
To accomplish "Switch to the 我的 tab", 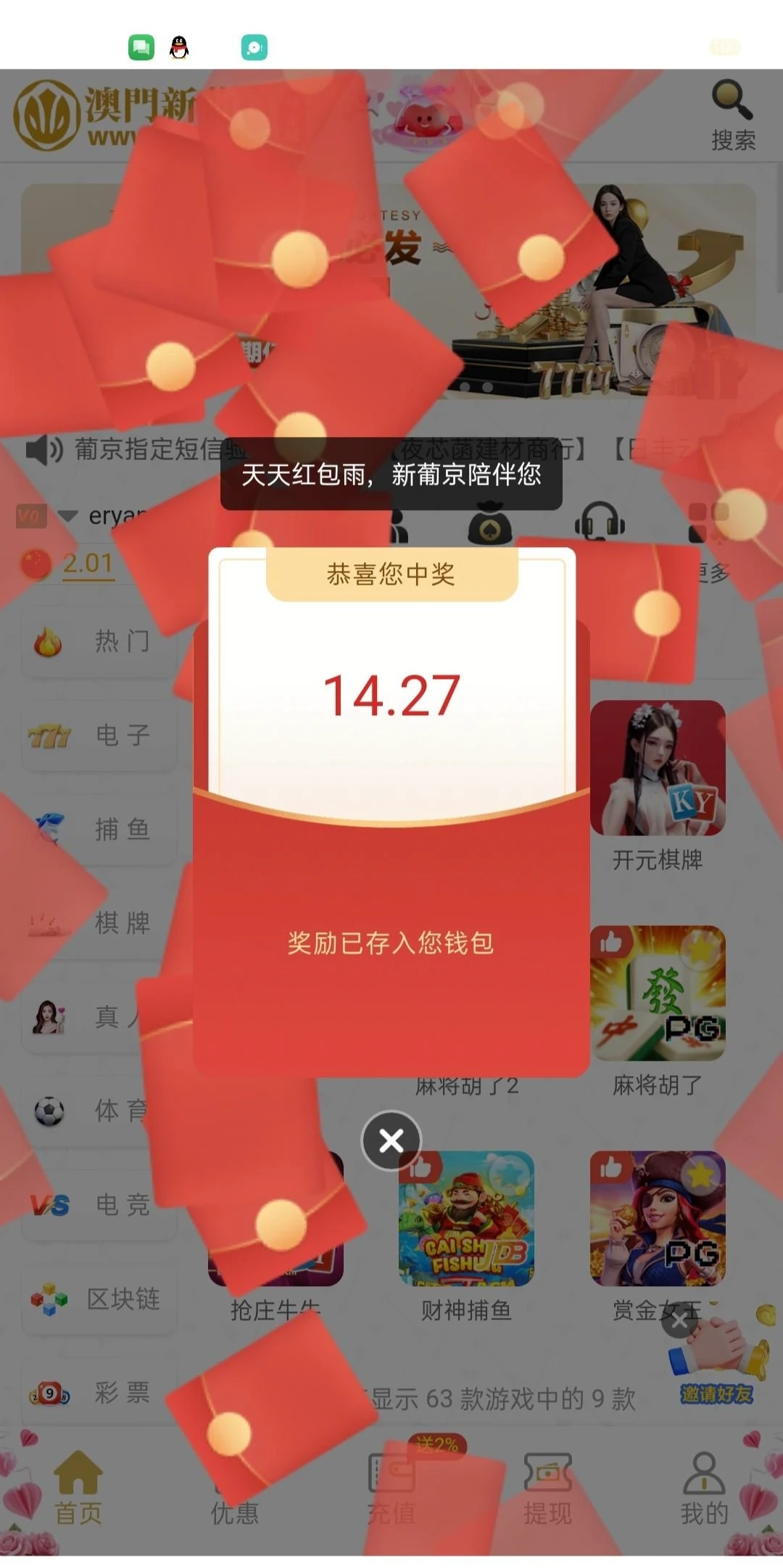I will pyautogui.click(x=704, y=1488).
